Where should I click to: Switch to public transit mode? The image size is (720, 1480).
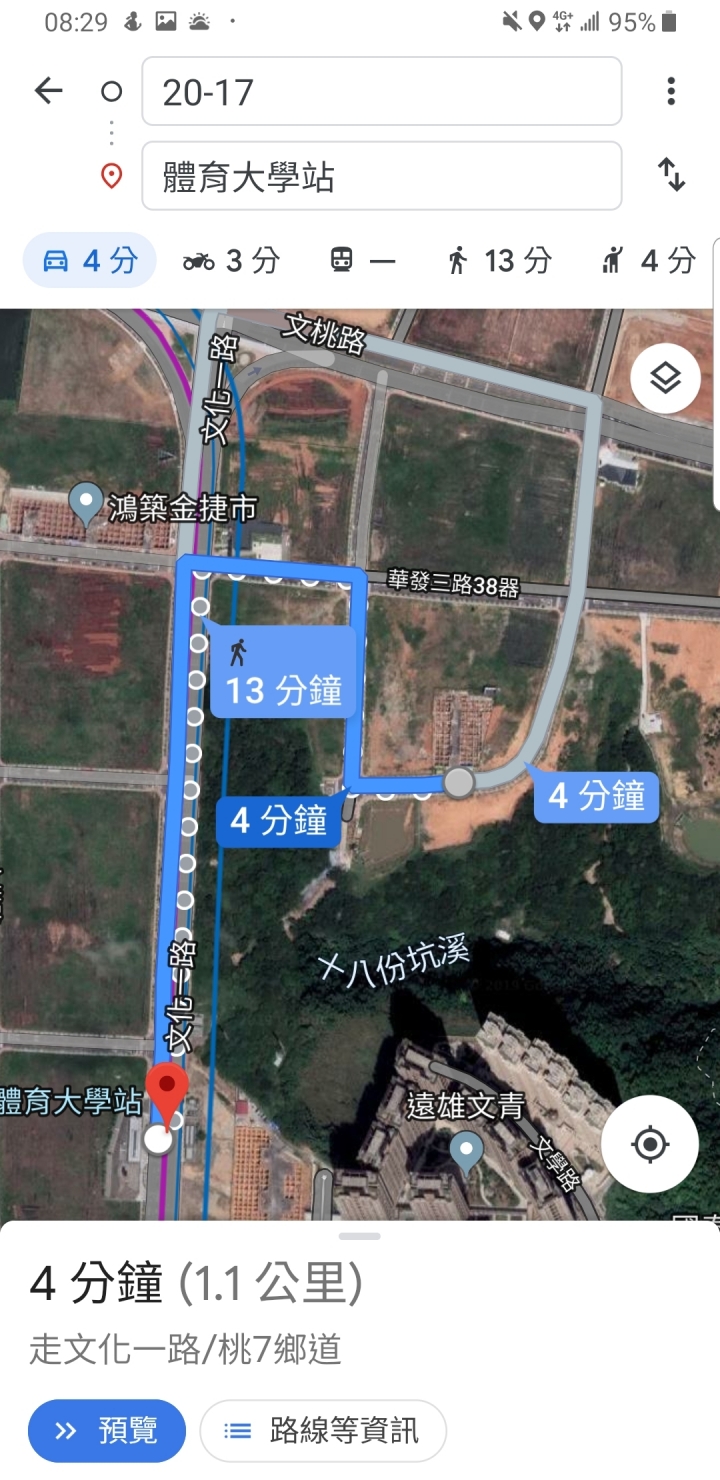[x=362, y=261]
